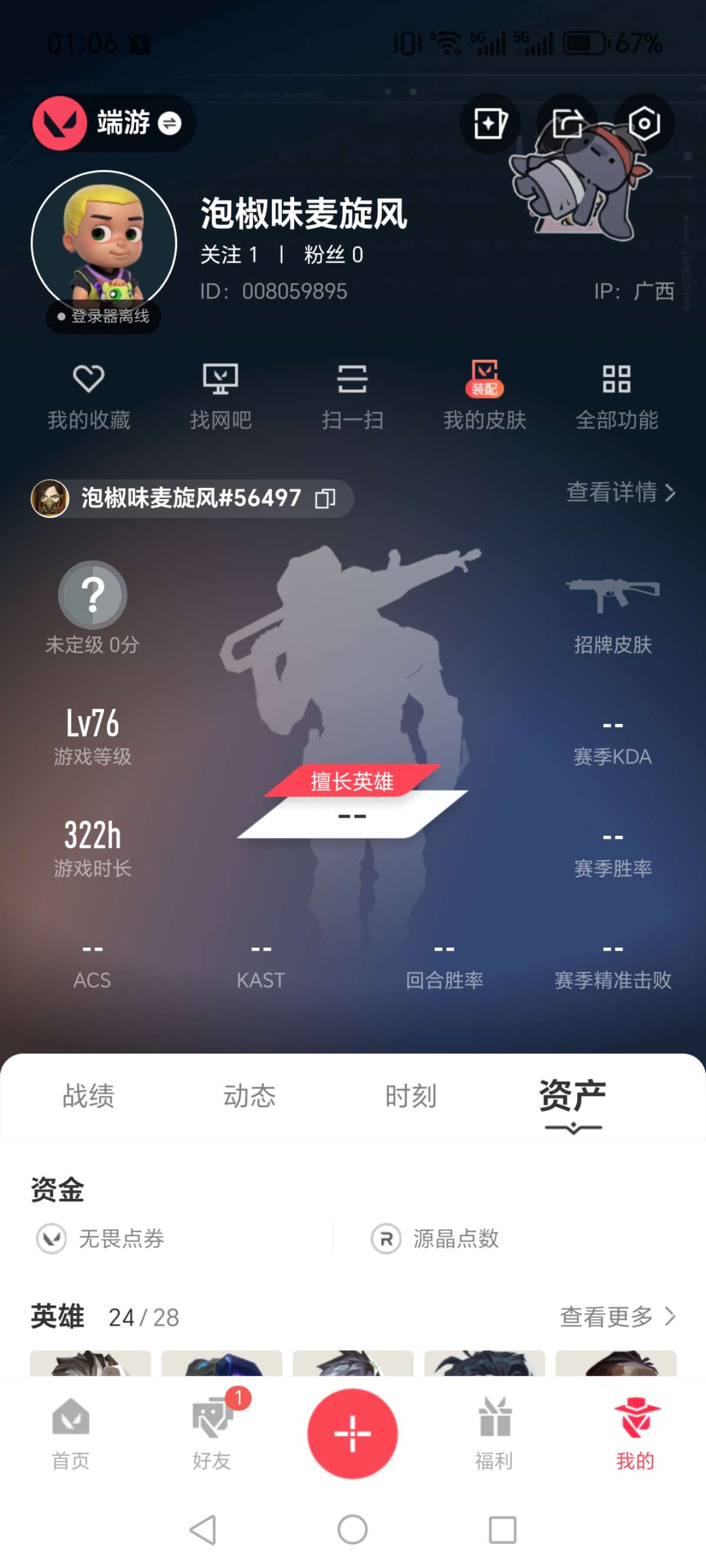Switch to the 动态 tab
Image resolution: width=706 pixels, height=1568 pixels.
[249, 1094]
